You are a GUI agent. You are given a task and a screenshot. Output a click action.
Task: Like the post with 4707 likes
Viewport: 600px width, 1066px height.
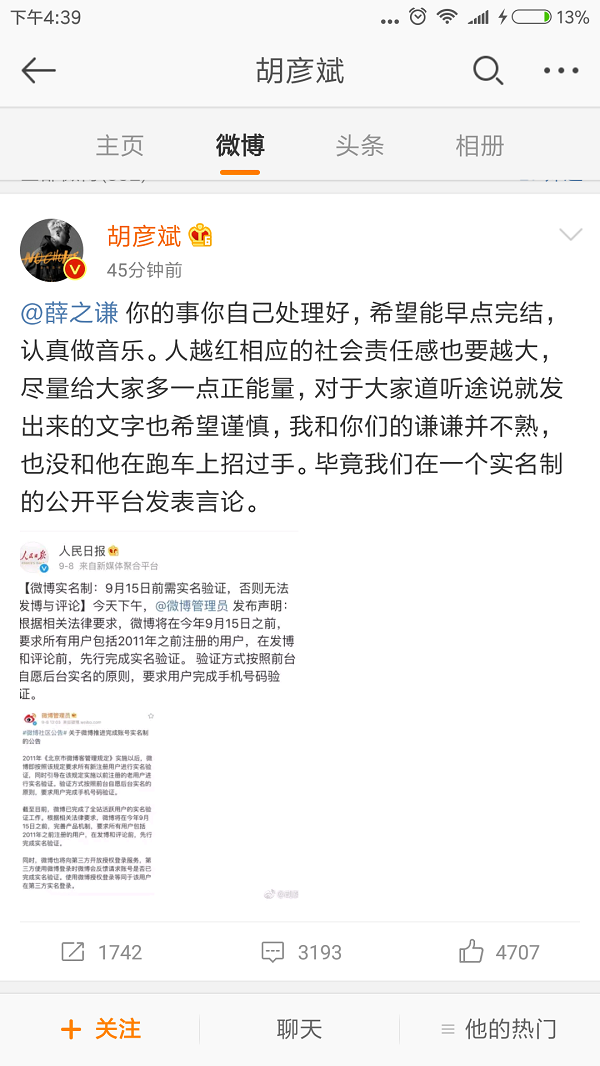coord(498,952)
